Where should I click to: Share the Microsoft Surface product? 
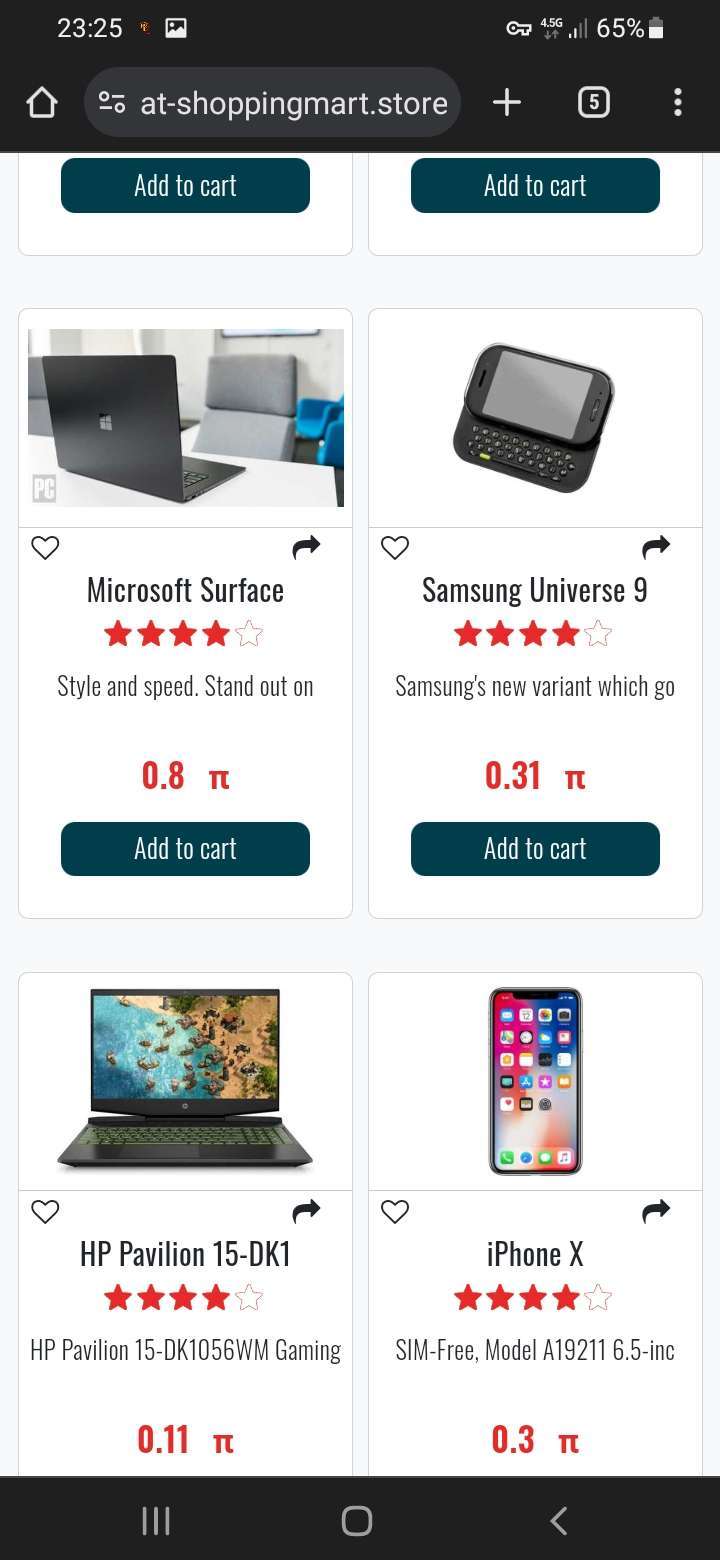point(306,547)
